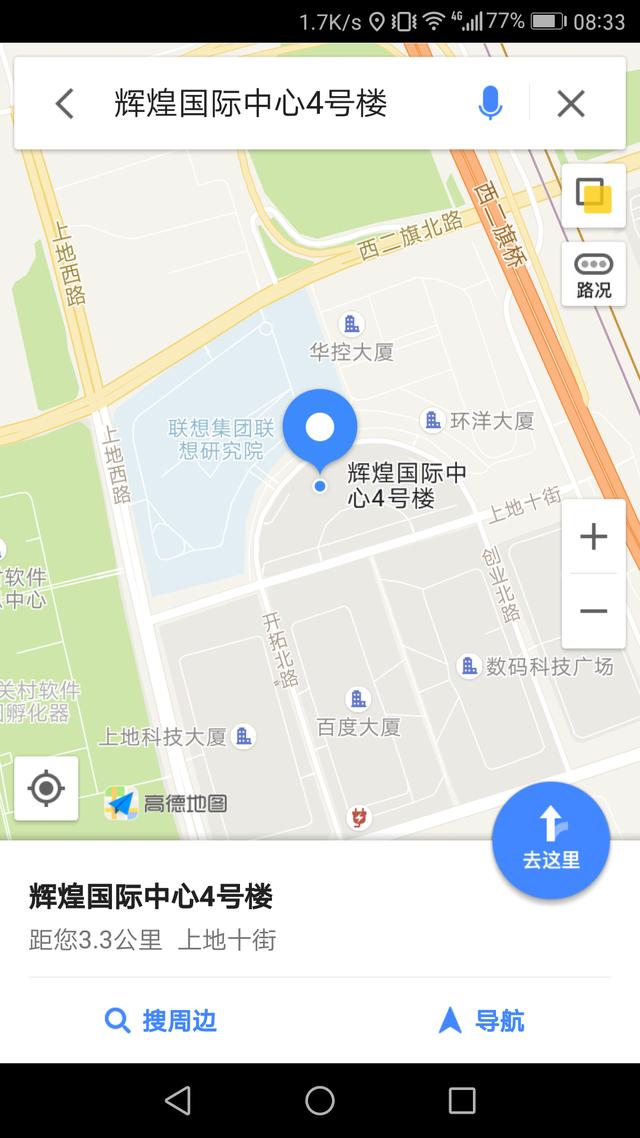Toggle the 路况 traffic layer
The image size is (640, 1138).
pyautogui.click(x=594, y=274)
